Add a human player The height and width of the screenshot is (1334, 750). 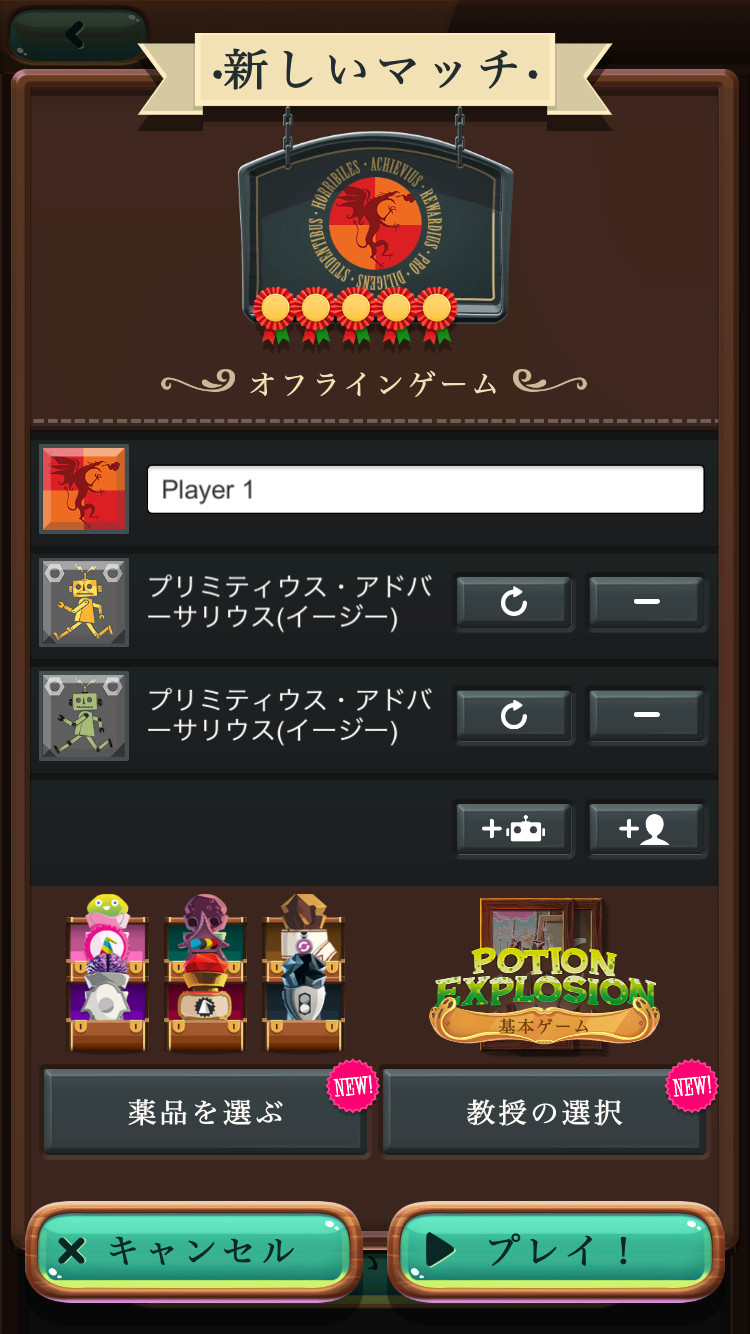(x=646, y=830)
